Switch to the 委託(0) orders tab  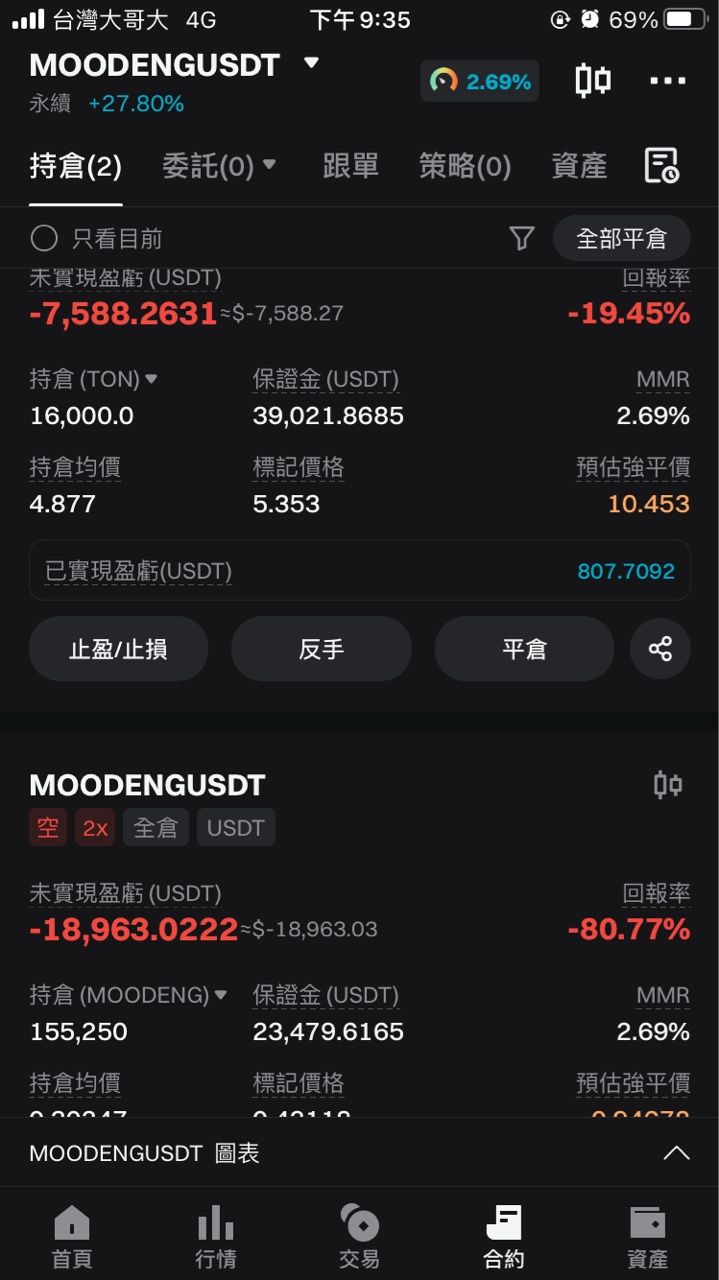pos(219,166)
